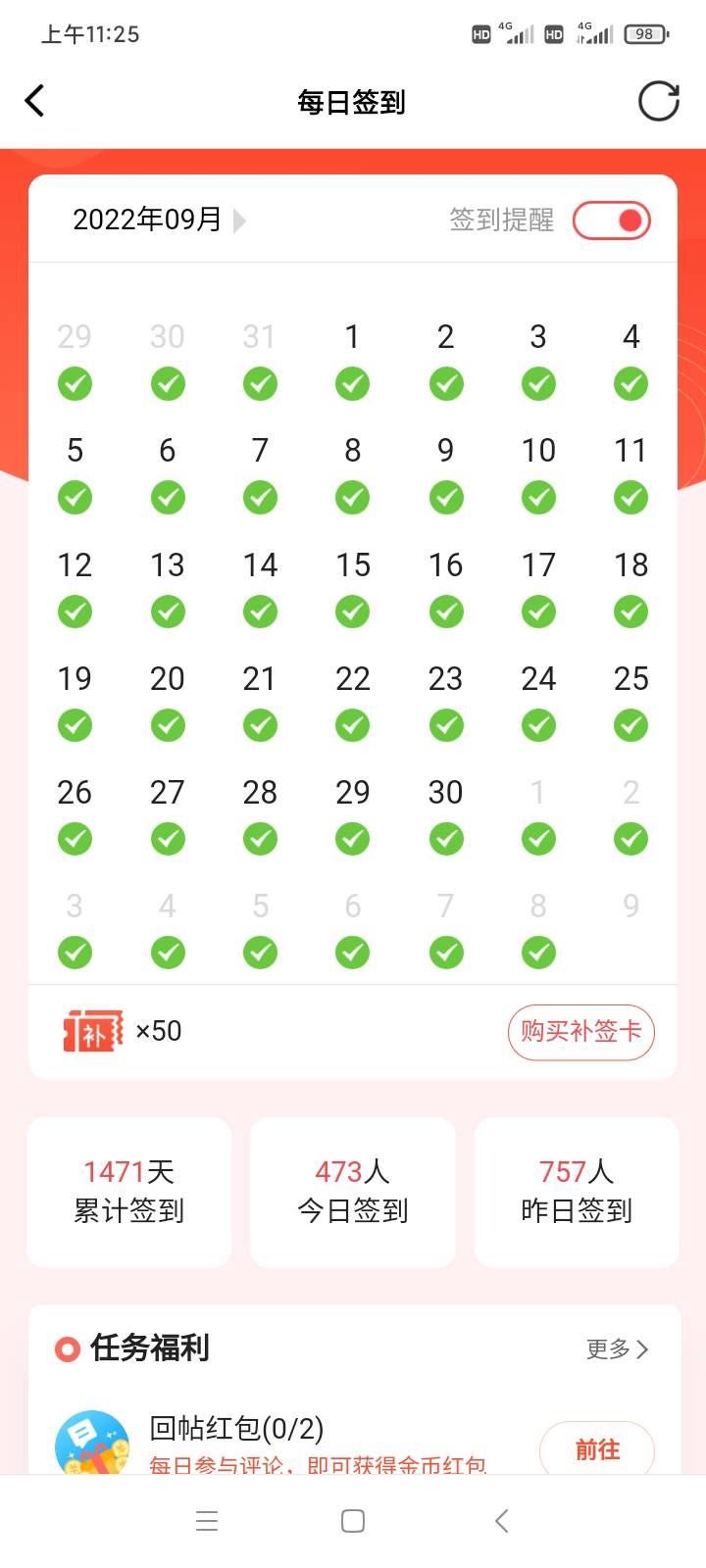
Task: Tap the 购买补签卡 button
Action: (x=580, y=1032)
